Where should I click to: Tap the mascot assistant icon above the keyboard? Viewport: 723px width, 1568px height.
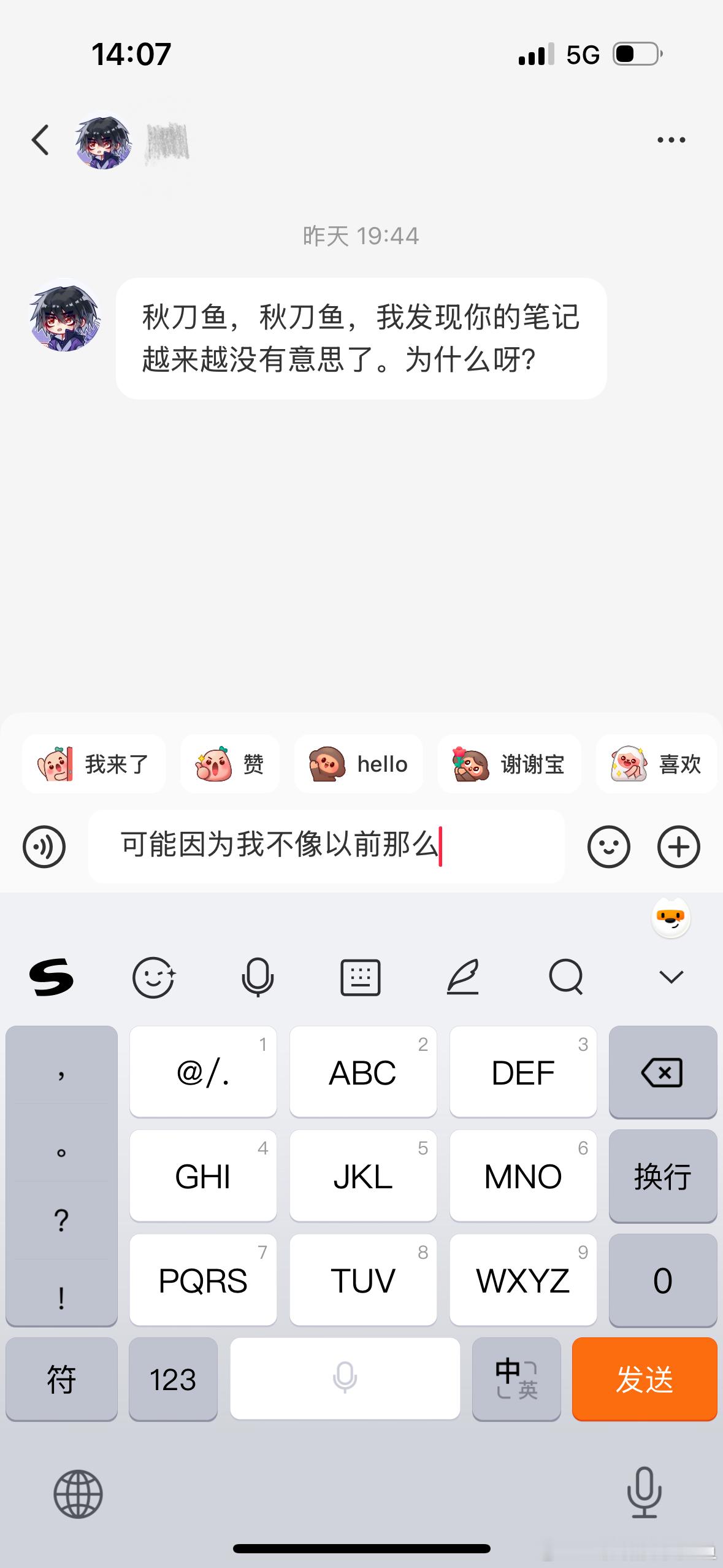(x=672, y=918)
